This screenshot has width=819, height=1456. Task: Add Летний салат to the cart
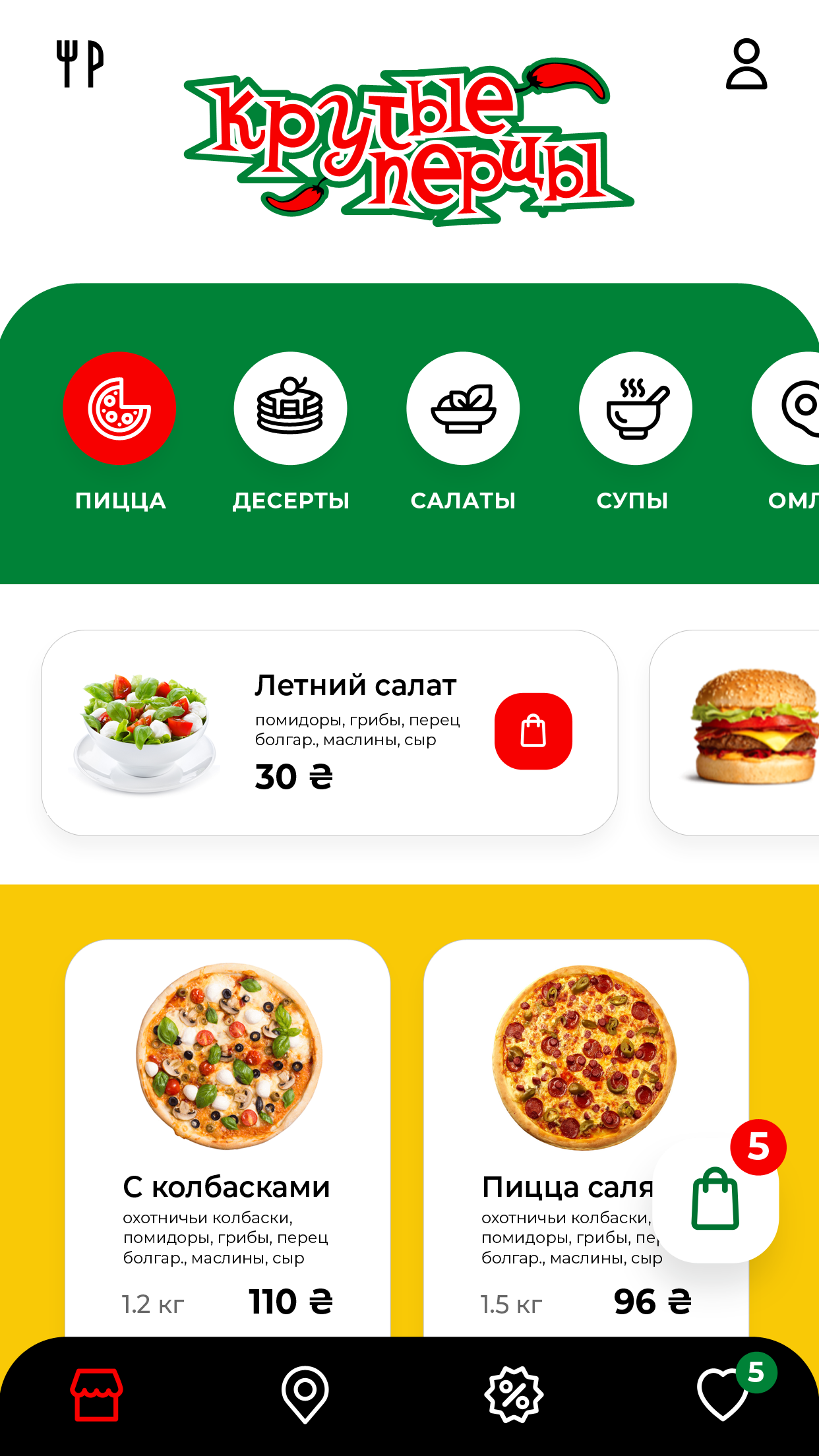pos(533,731)
